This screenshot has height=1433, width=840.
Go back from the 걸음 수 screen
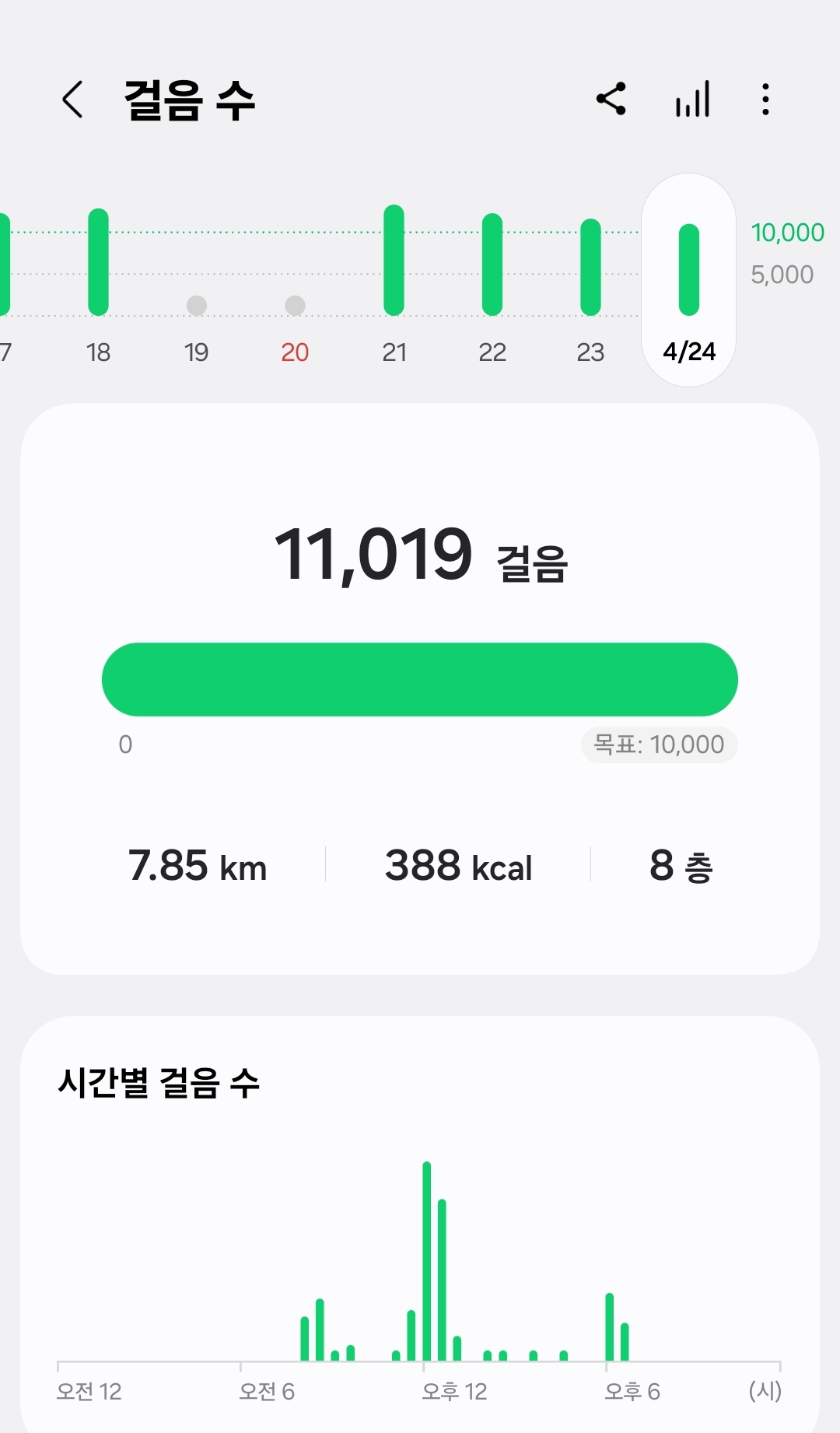pyautogui.click(x=72, y=100)
